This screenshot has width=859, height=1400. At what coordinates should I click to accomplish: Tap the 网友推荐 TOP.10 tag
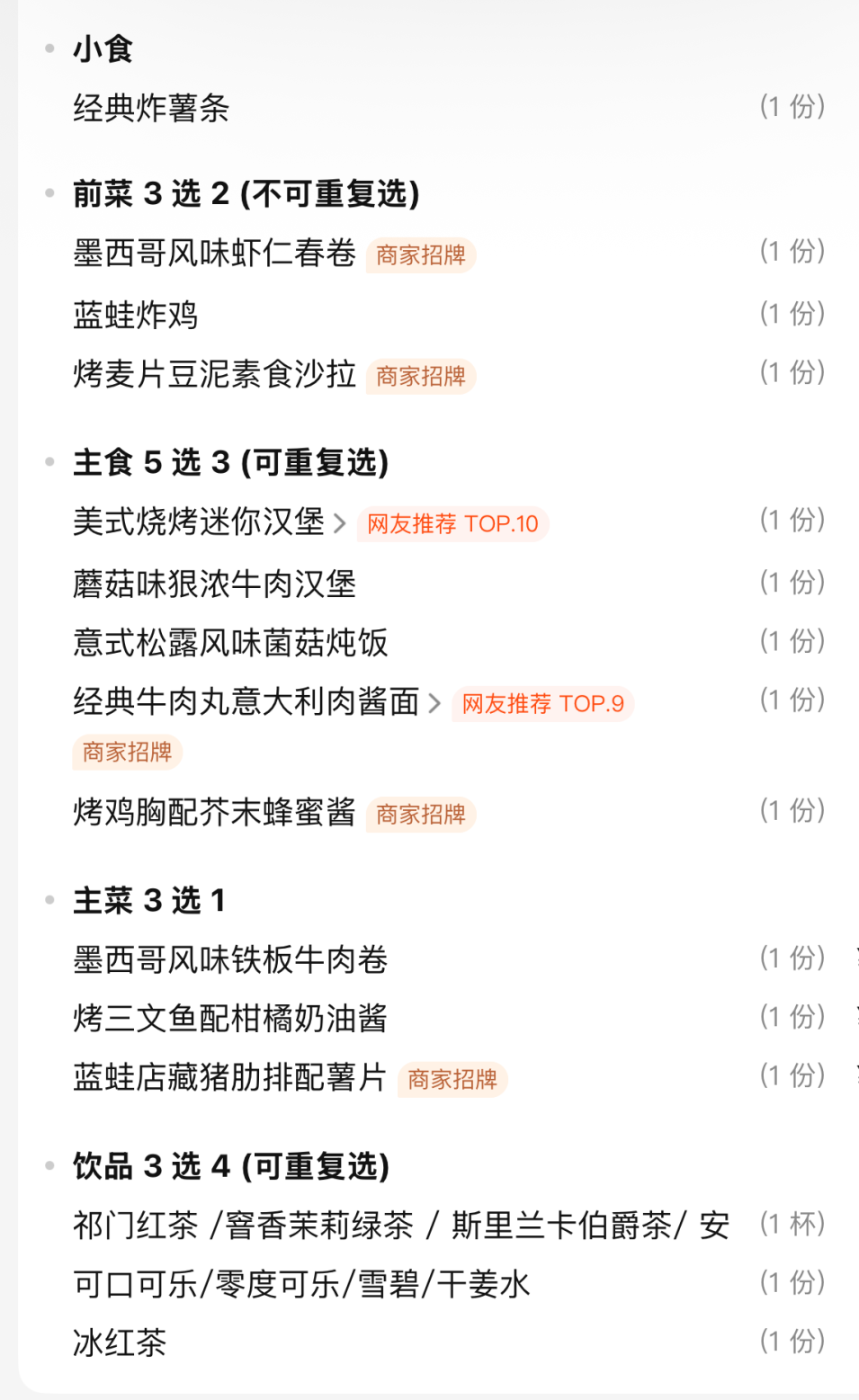pos(452,524)
